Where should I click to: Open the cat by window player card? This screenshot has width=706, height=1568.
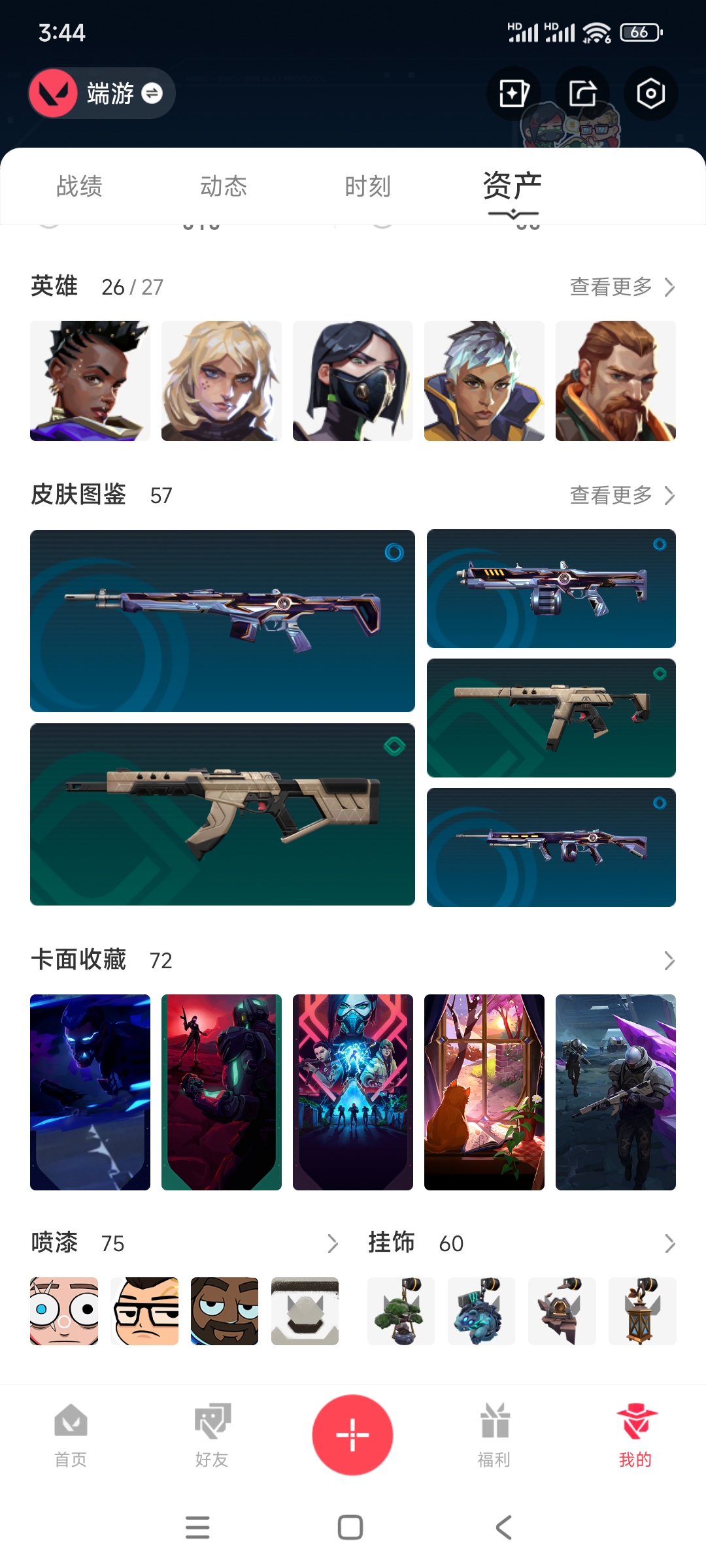pos(484,1092)
